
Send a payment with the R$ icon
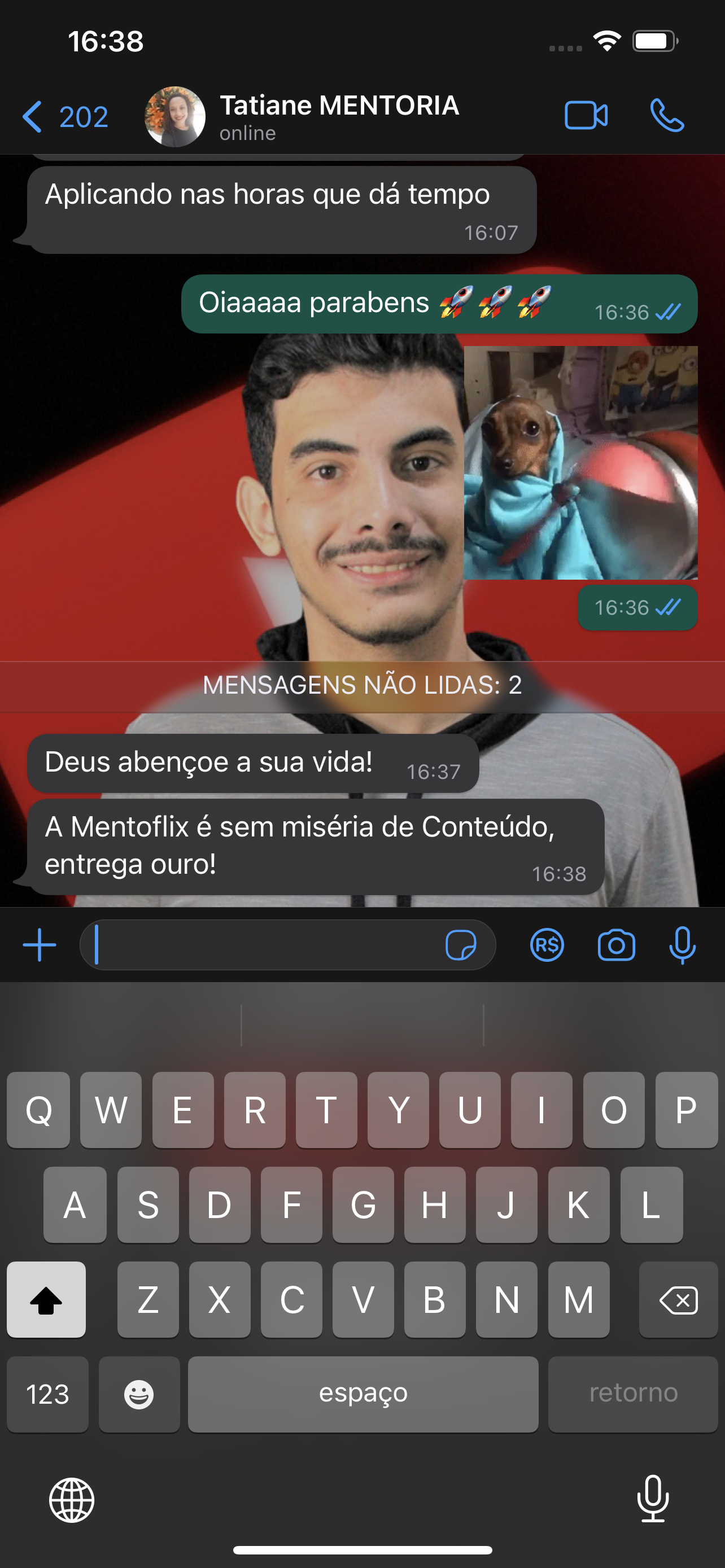click(547, 945)
